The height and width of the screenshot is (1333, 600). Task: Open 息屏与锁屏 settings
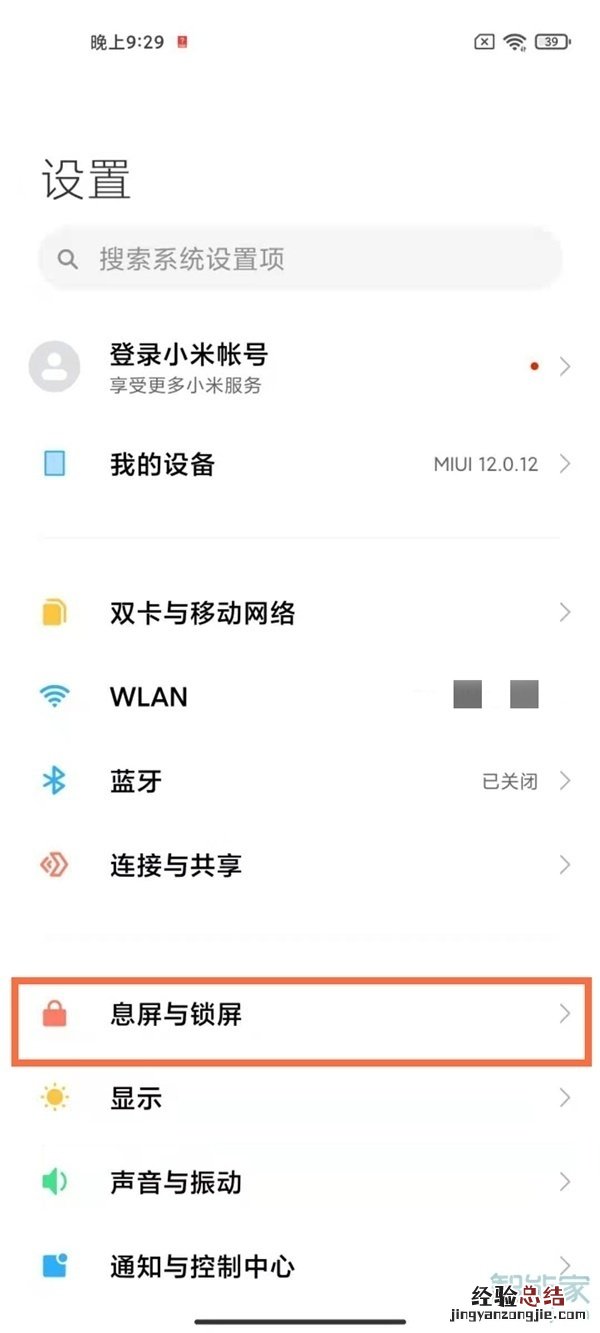point(300,1015)
